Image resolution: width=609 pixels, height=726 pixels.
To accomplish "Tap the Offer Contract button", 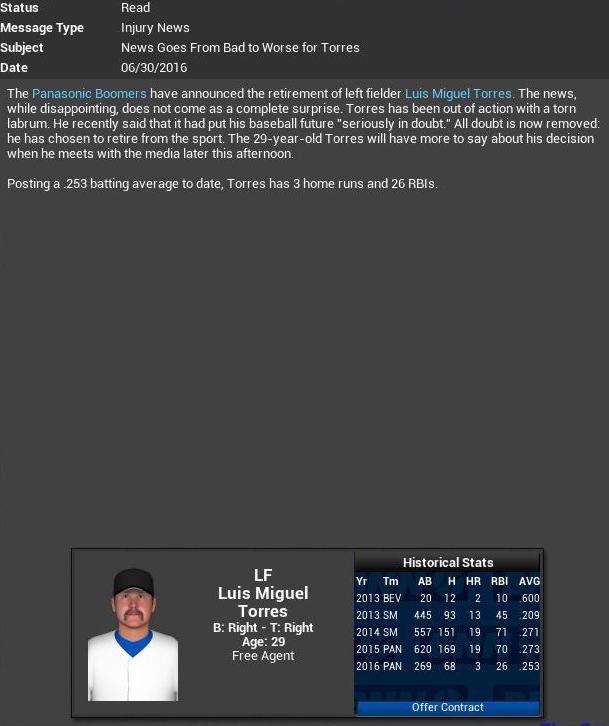I will point(447,707).
